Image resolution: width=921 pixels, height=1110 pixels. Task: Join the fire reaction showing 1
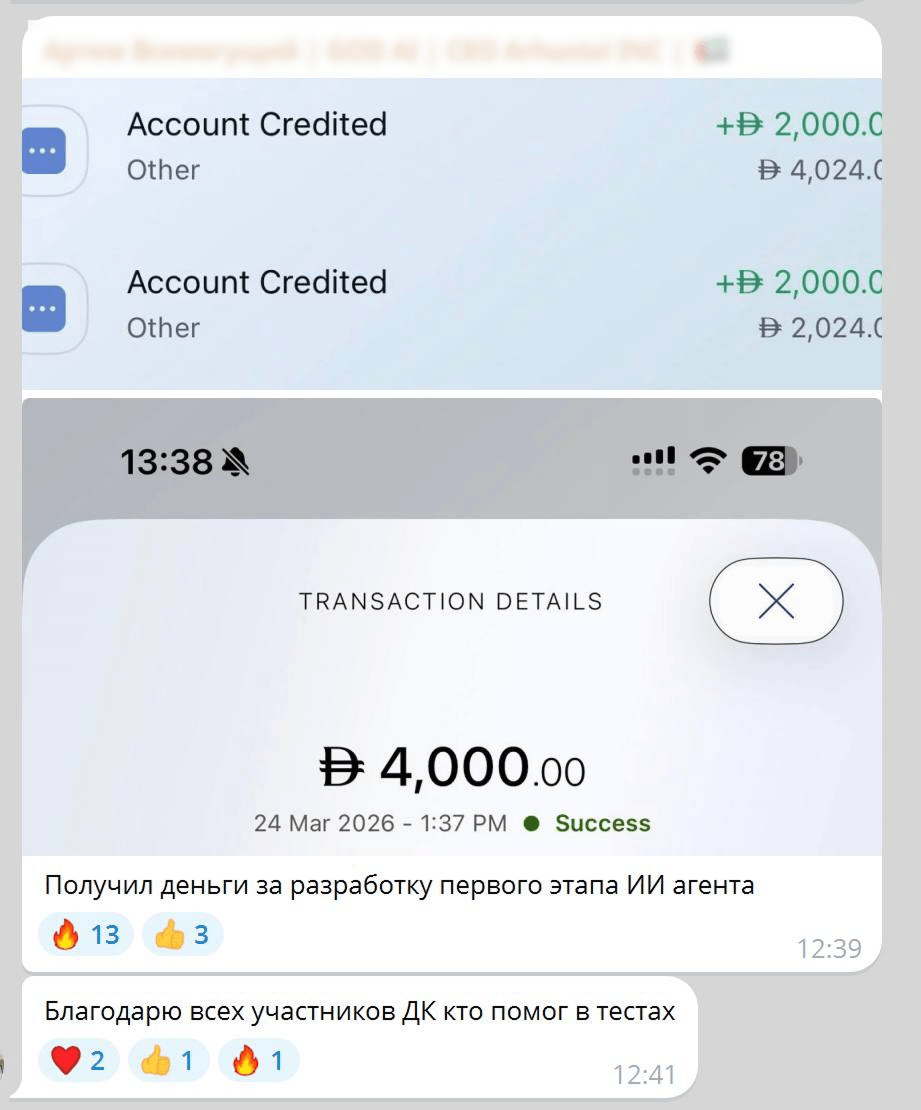tap(258, 1060)
